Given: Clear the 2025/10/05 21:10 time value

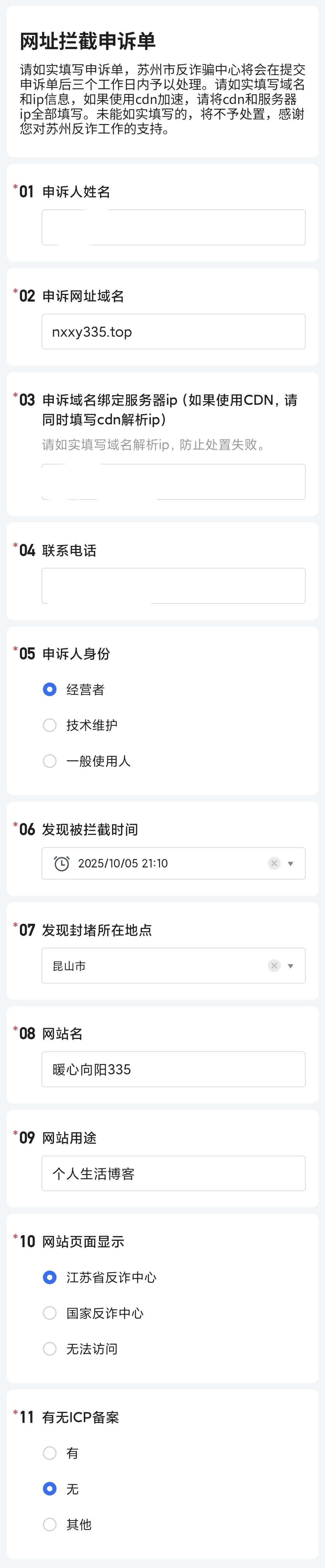Looking at the screenshot, I should [274, 864].
